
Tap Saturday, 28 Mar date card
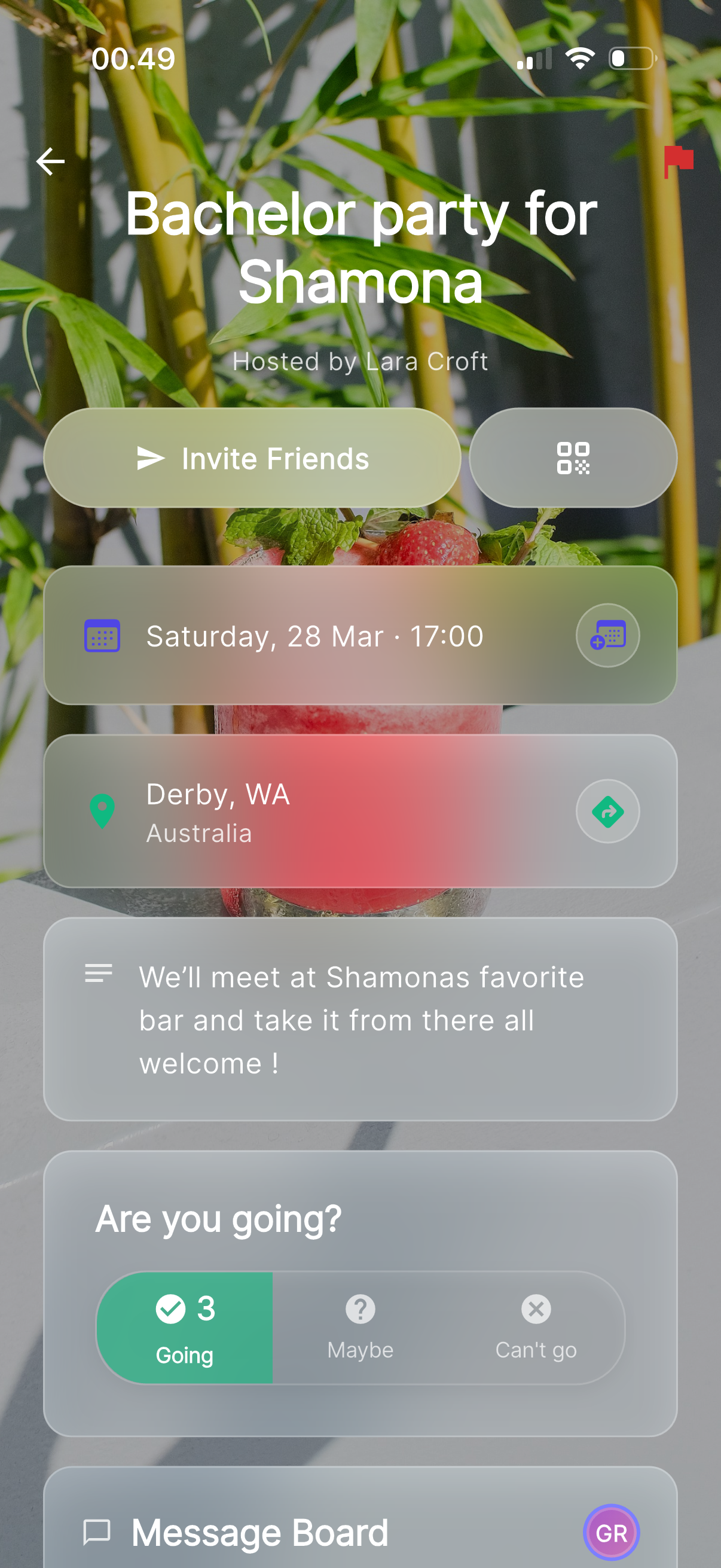tap(314, 635)
